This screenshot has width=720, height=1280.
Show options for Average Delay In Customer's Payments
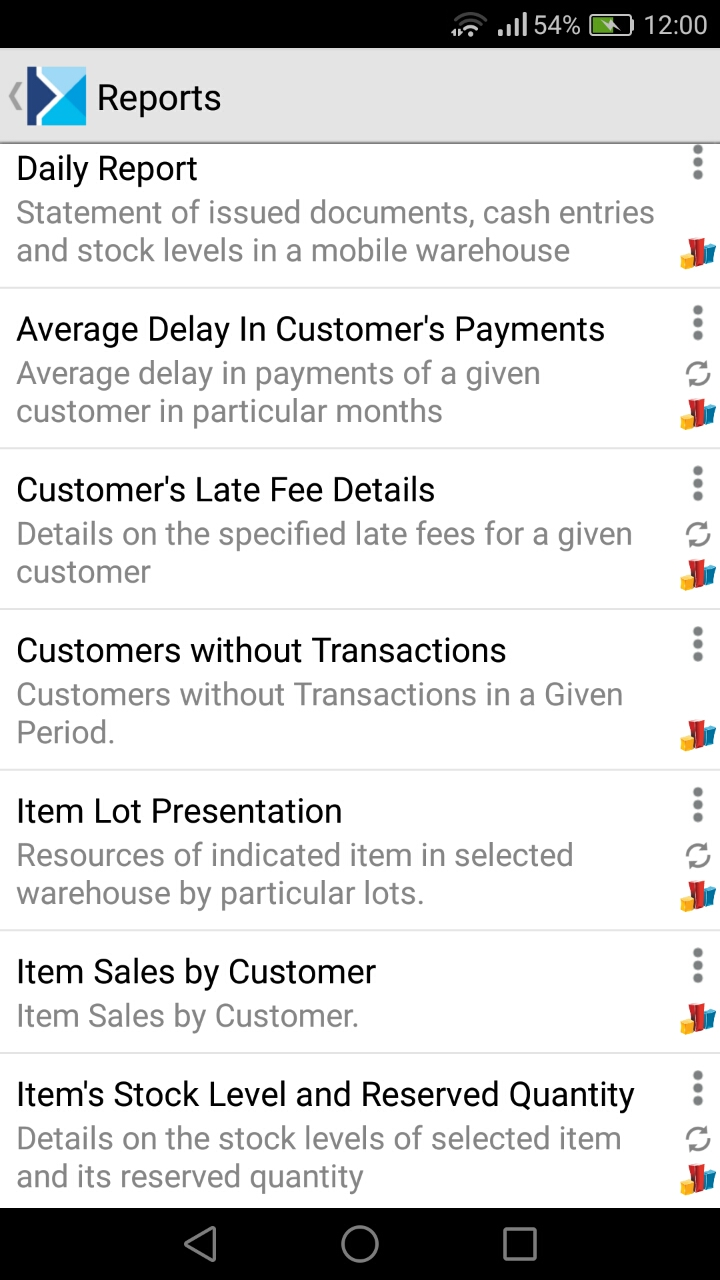click(698, 323)
